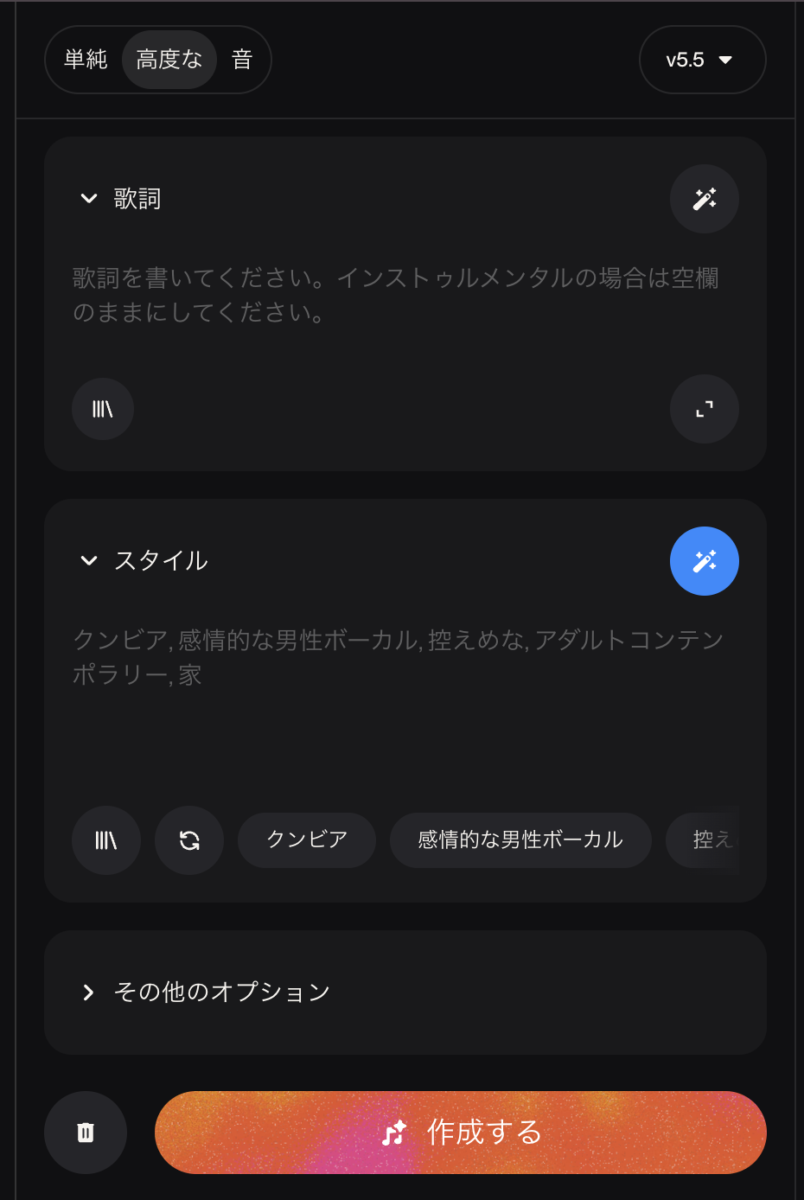Image resolution: width=804 pixels, height=1200 pixels.
Task: Open the style library icon
Action: 106,840
